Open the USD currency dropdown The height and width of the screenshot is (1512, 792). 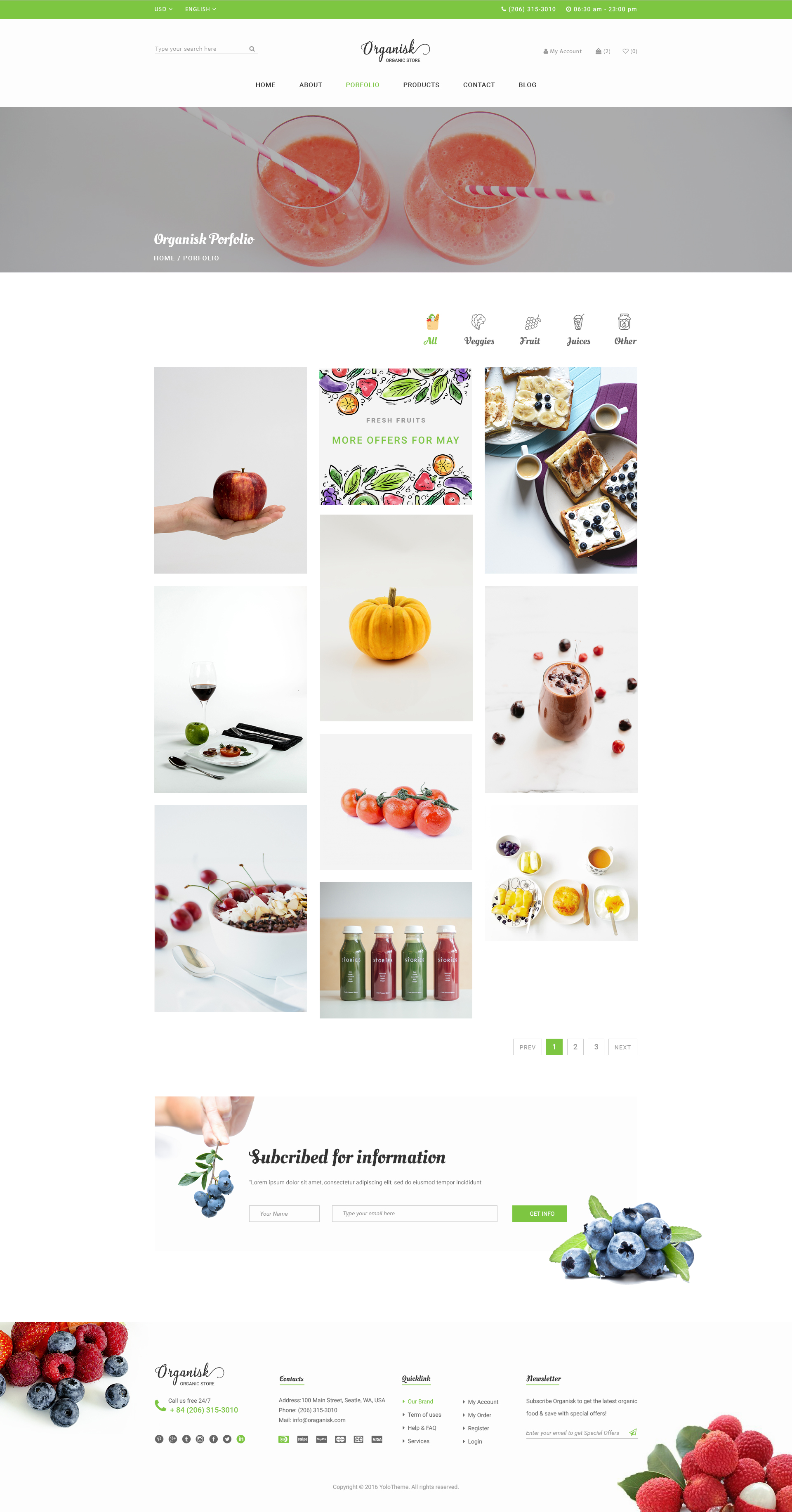pyautogui.click(x=163, y=9)
